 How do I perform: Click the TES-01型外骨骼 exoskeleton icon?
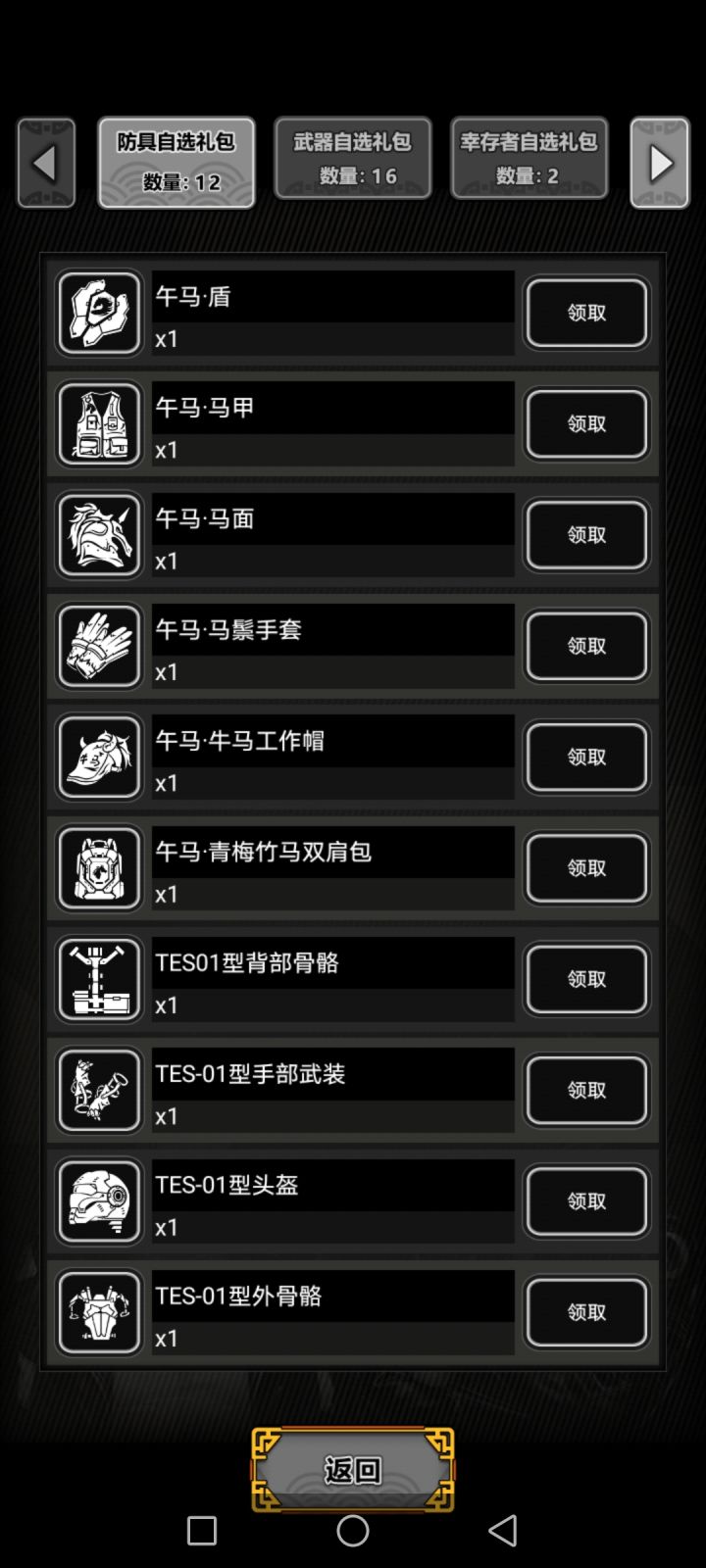point(98,1311)
